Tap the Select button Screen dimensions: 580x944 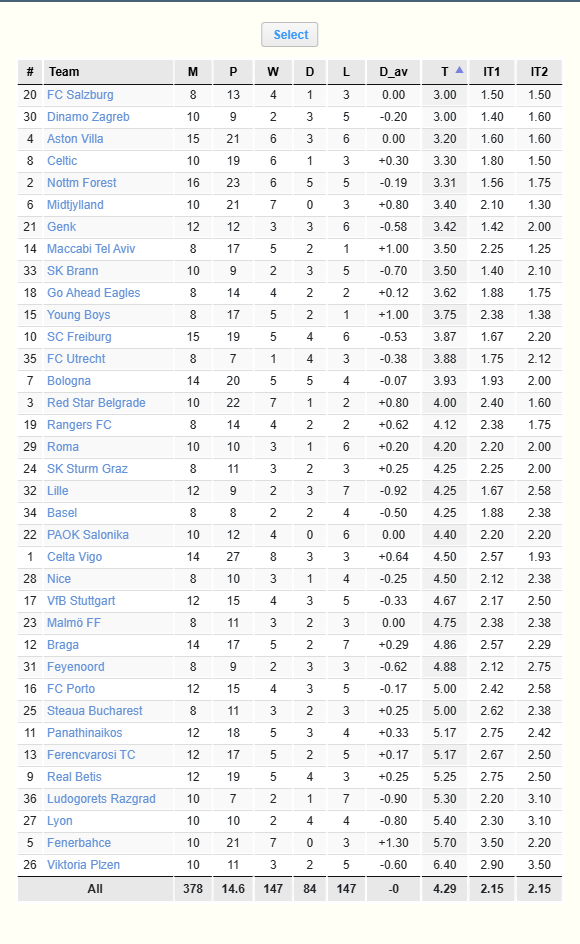click(290, 35)
